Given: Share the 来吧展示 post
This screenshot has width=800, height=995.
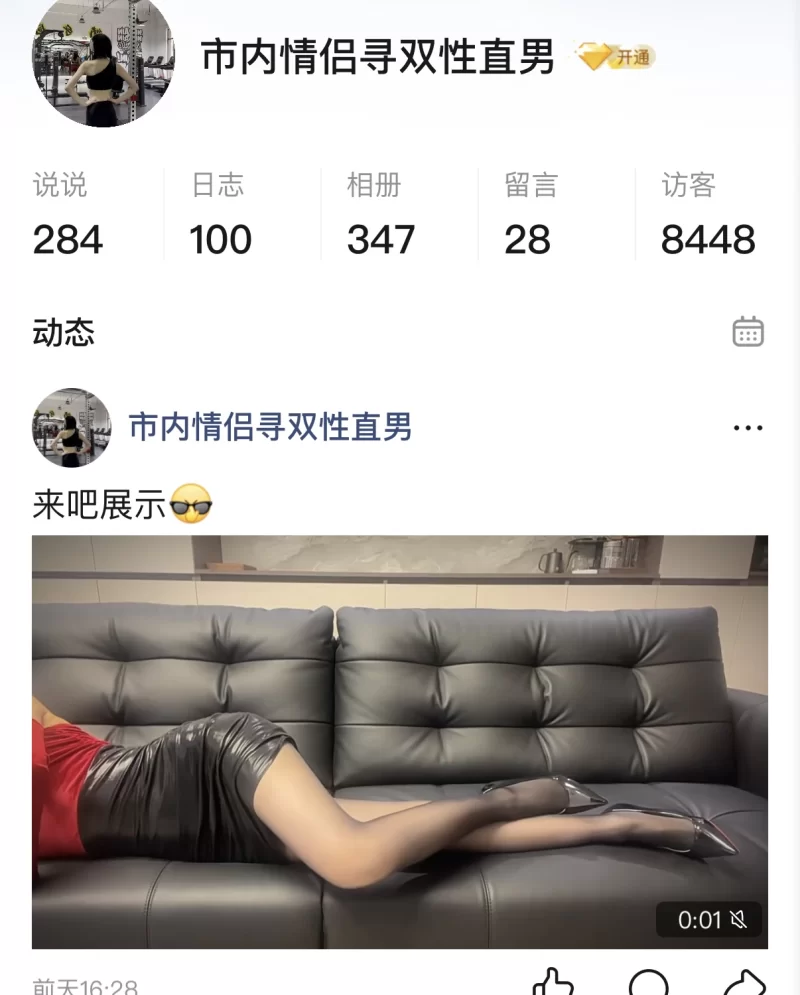Looking at the screenshot, I should click(x=744, y=984).
